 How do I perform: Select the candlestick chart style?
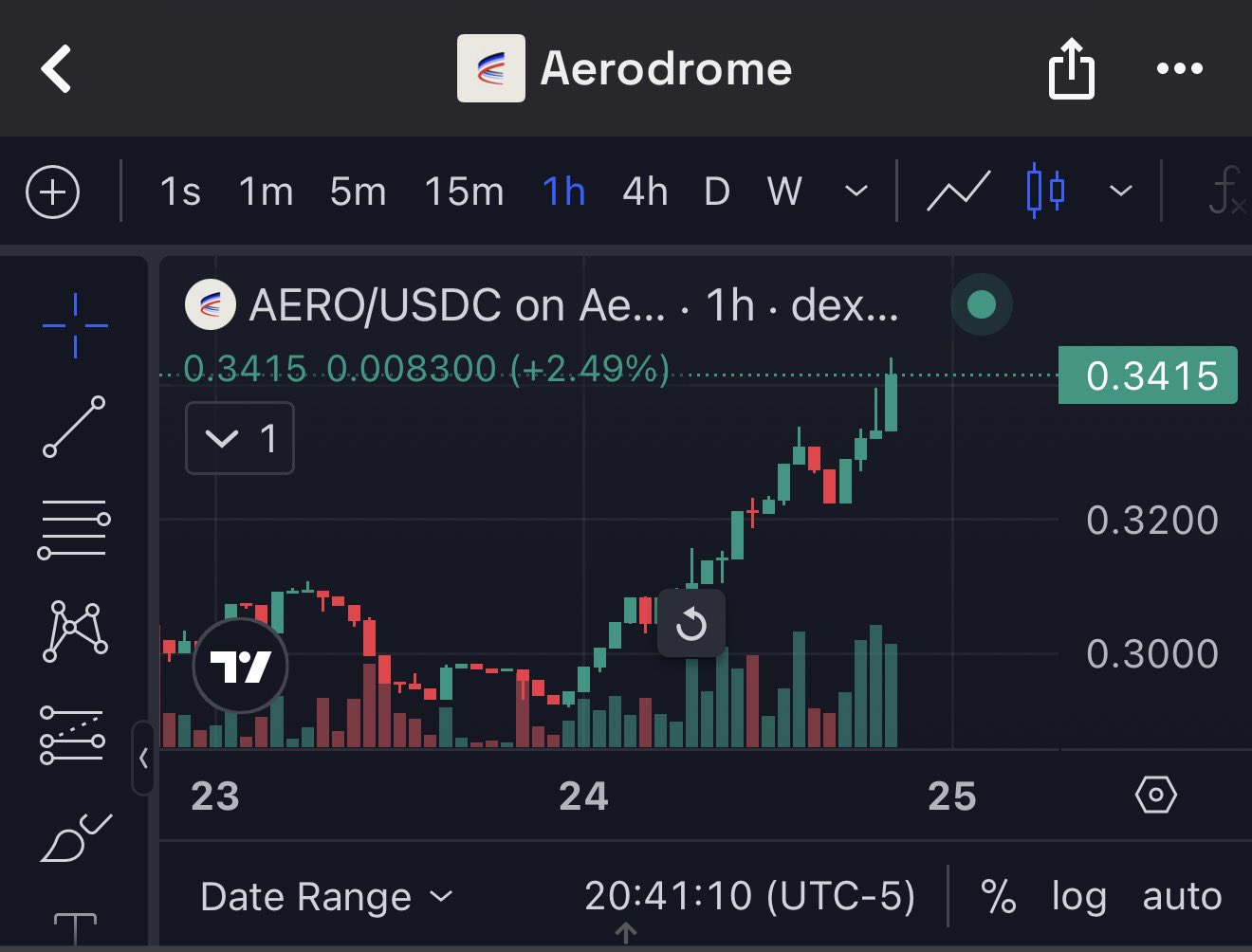click(x=1045, y=192)
